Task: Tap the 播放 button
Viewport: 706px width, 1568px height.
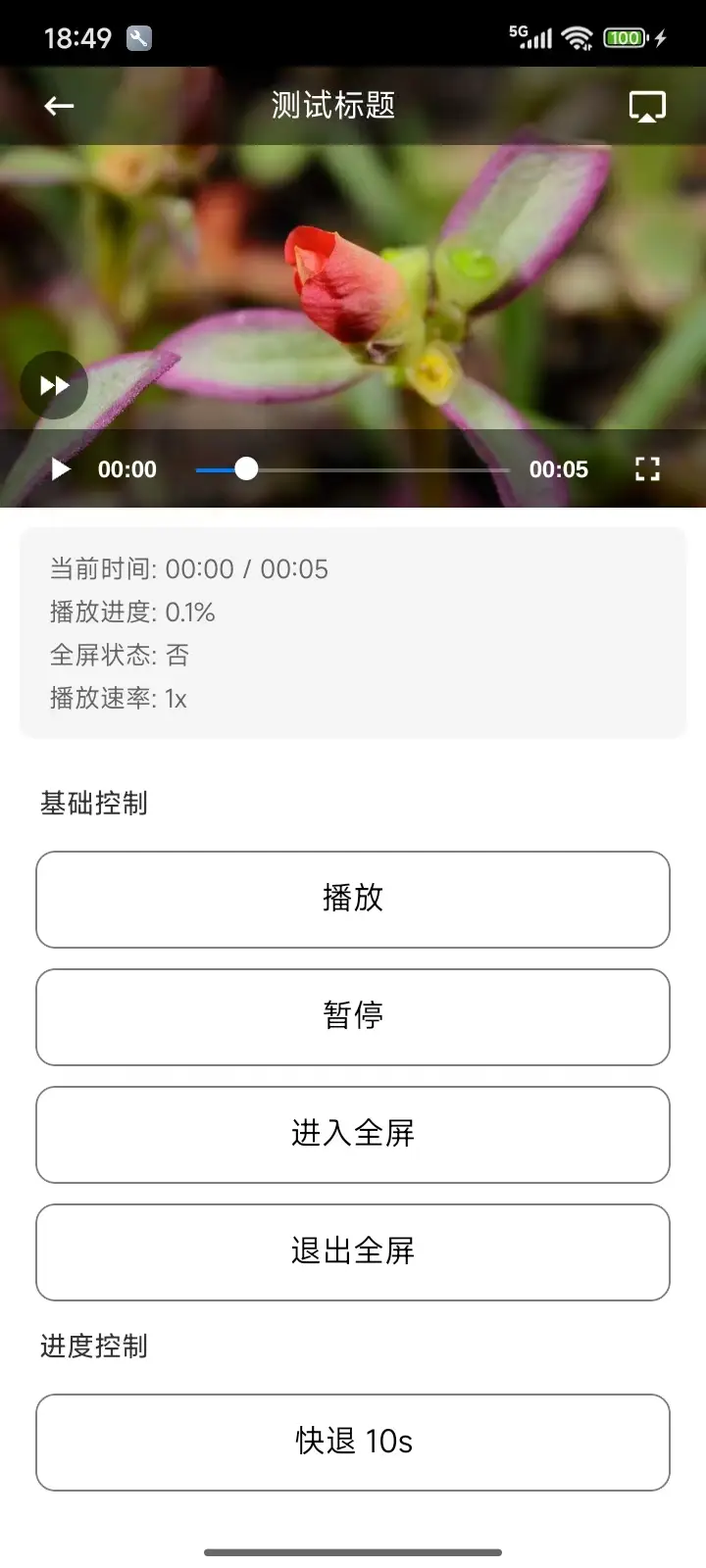Action: click(x=353, y=900)
